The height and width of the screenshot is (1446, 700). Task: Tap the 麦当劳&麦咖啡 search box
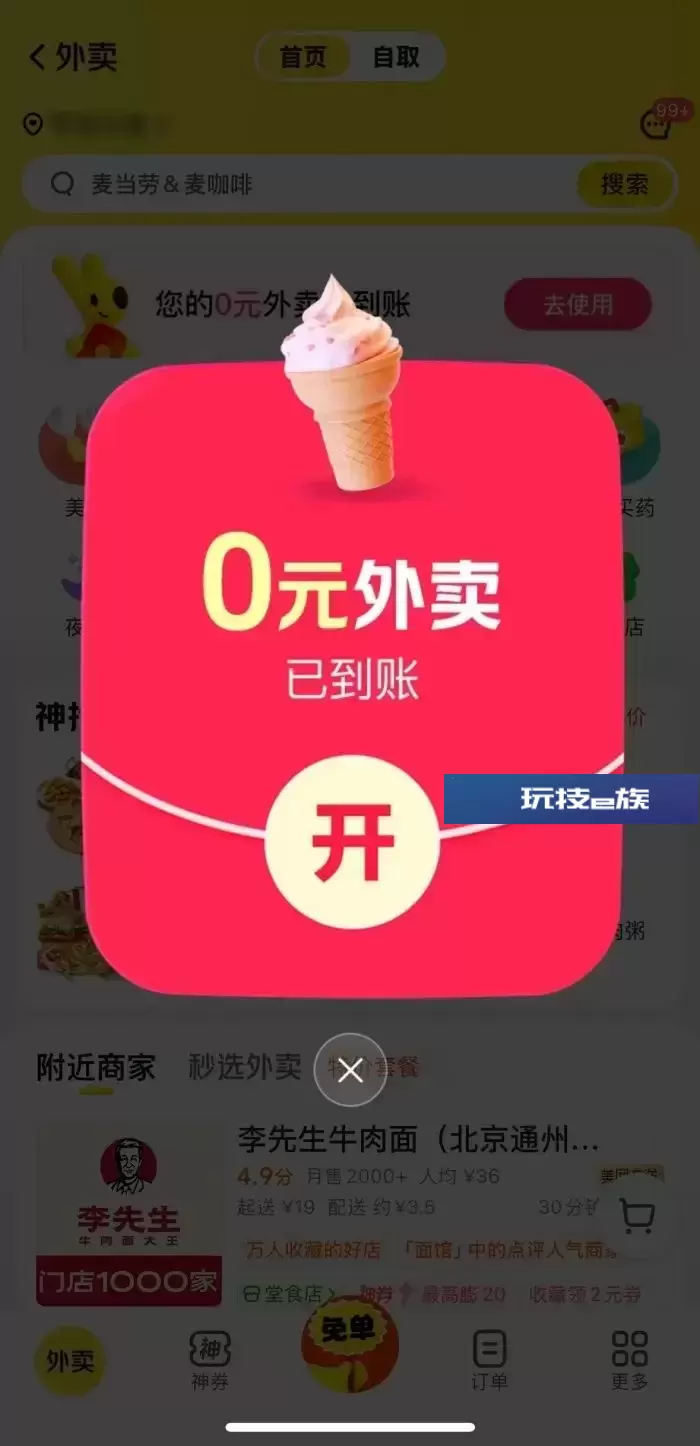pyautogui.click(x=300, y=184)
